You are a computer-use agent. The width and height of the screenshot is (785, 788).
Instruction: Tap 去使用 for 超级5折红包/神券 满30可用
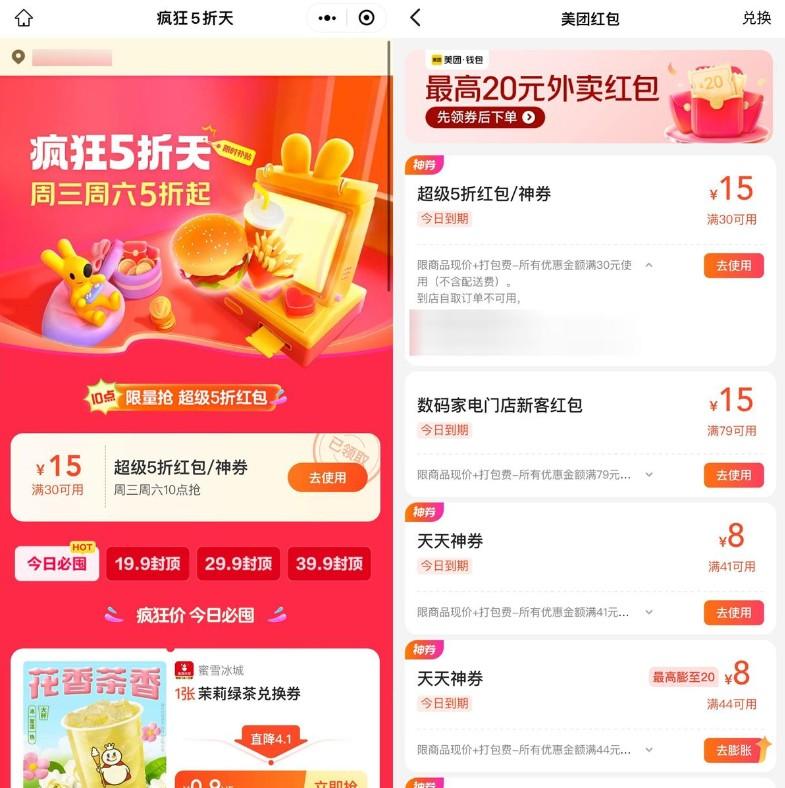(733, 265)
